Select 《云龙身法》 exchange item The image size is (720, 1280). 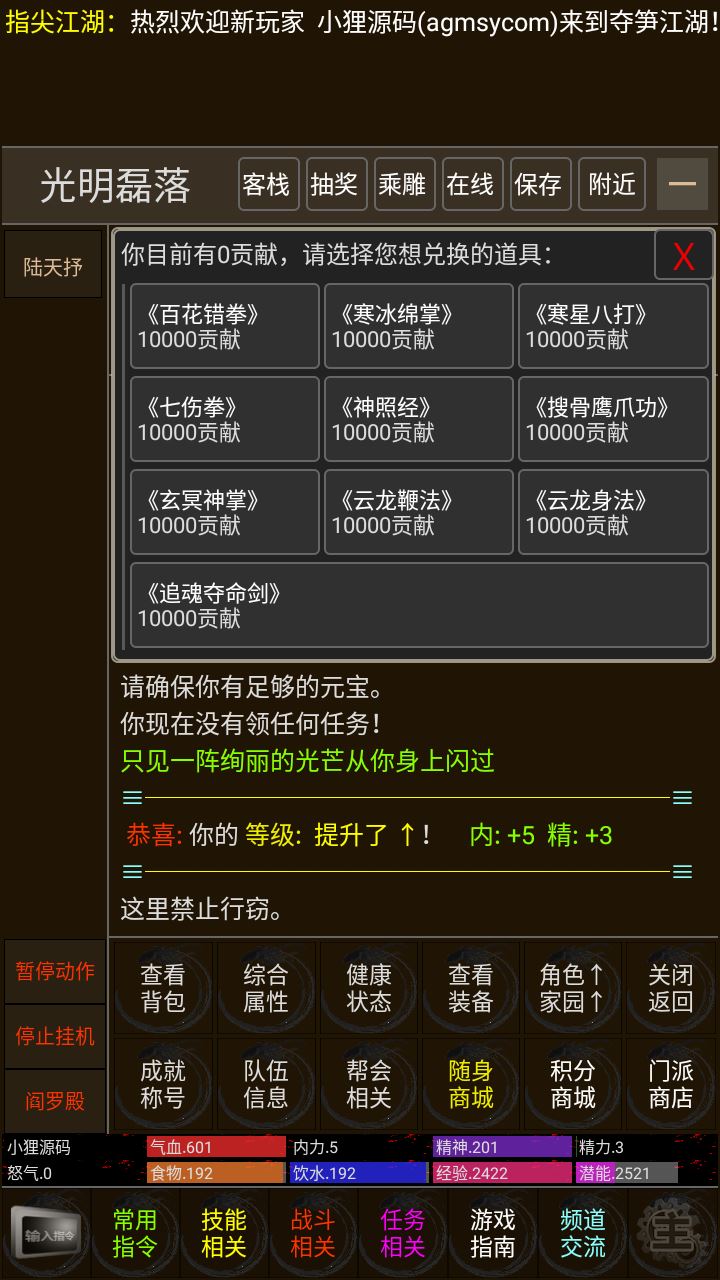612,512
